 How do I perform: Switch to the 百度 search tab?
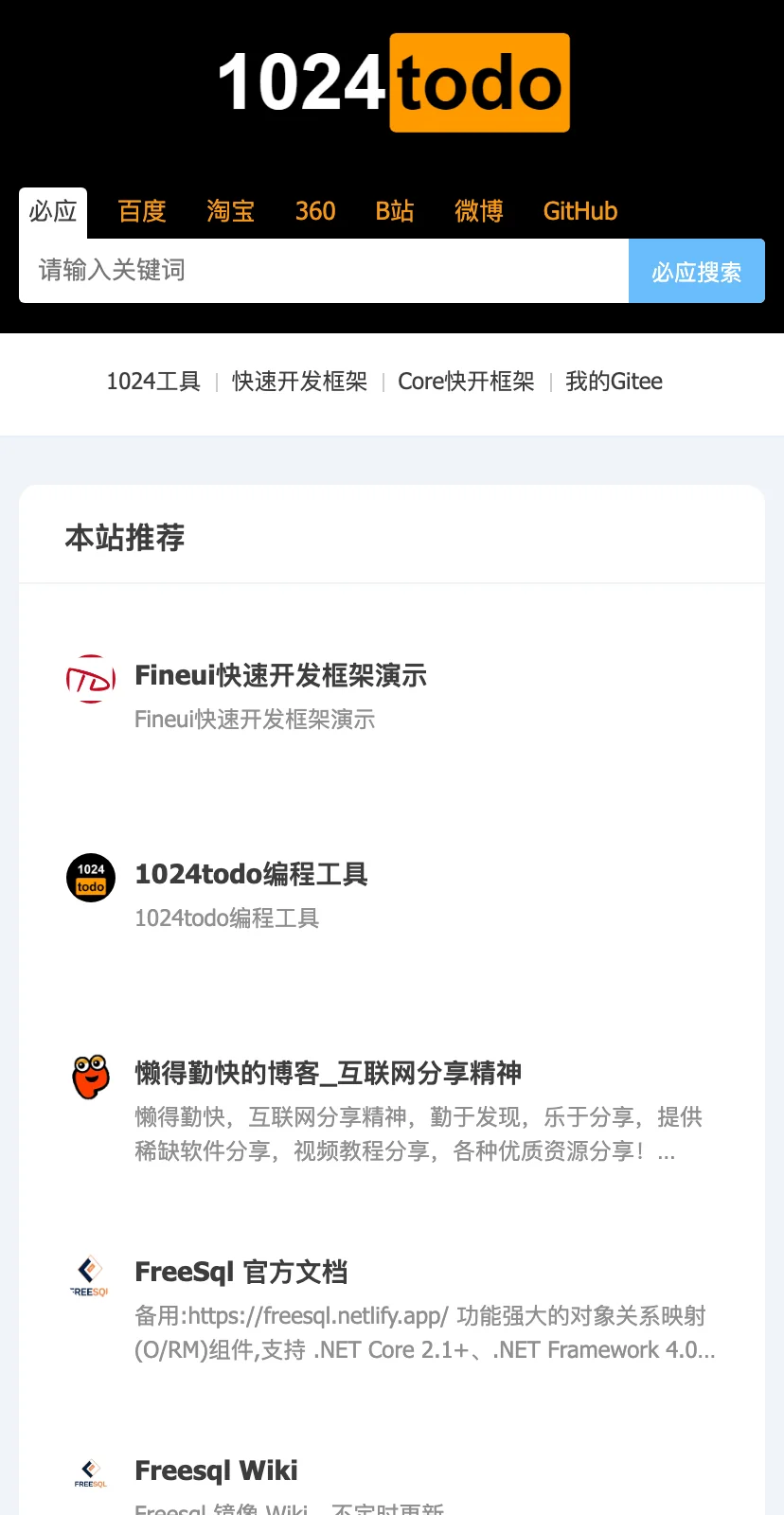click(142, 211)
